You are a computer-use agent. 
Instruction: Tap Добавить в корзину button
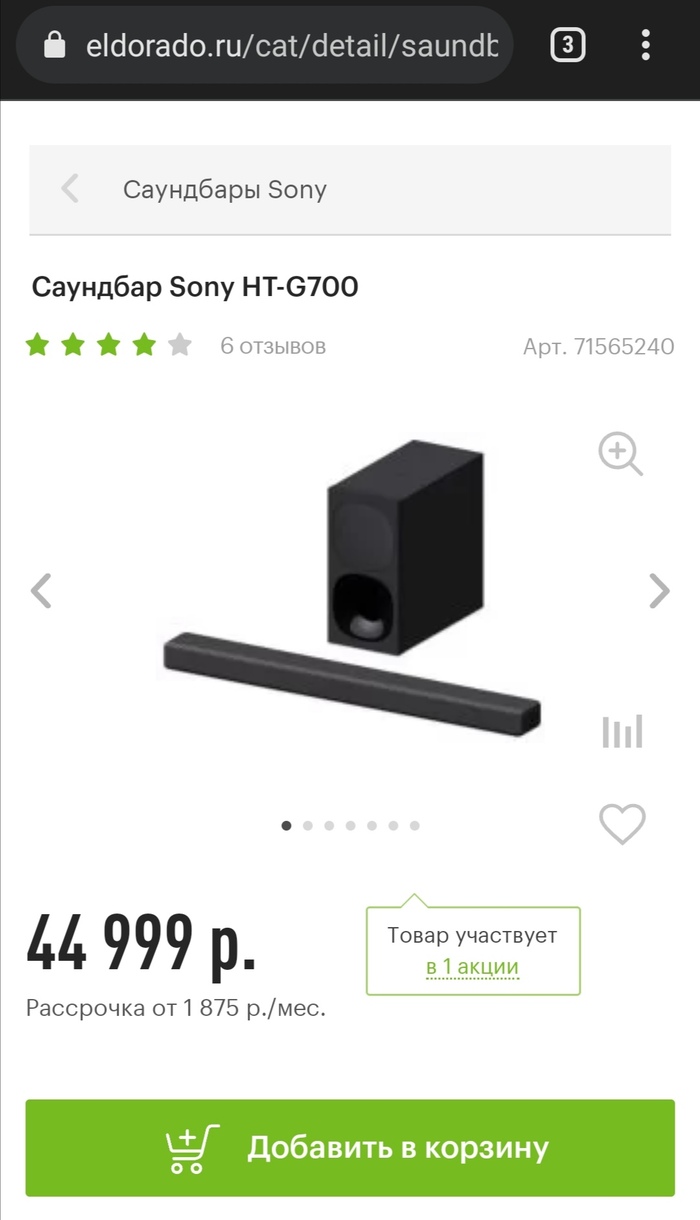[x=350, y=1148]
